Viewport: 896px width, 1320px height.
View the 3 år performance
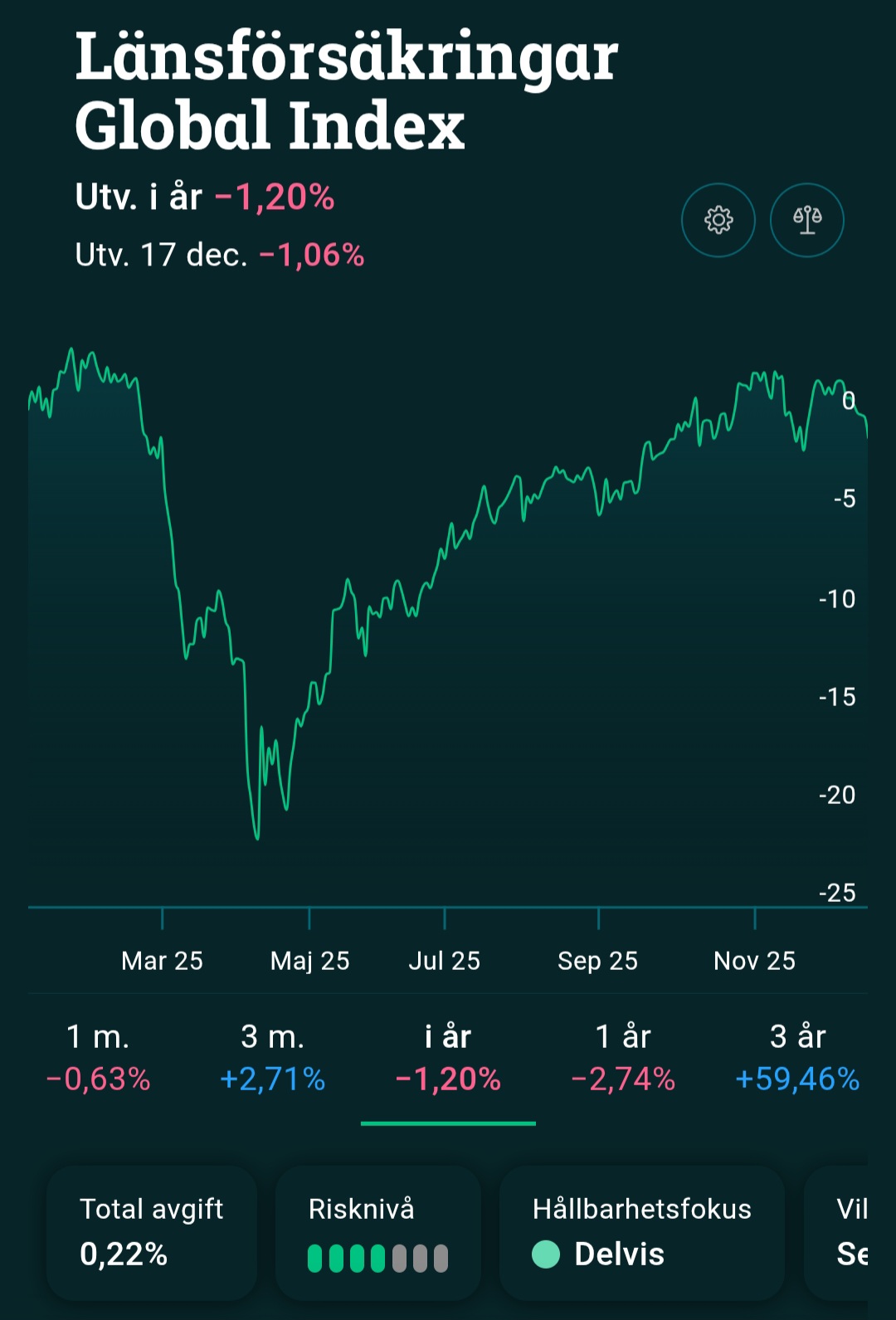coord(797,1058)
